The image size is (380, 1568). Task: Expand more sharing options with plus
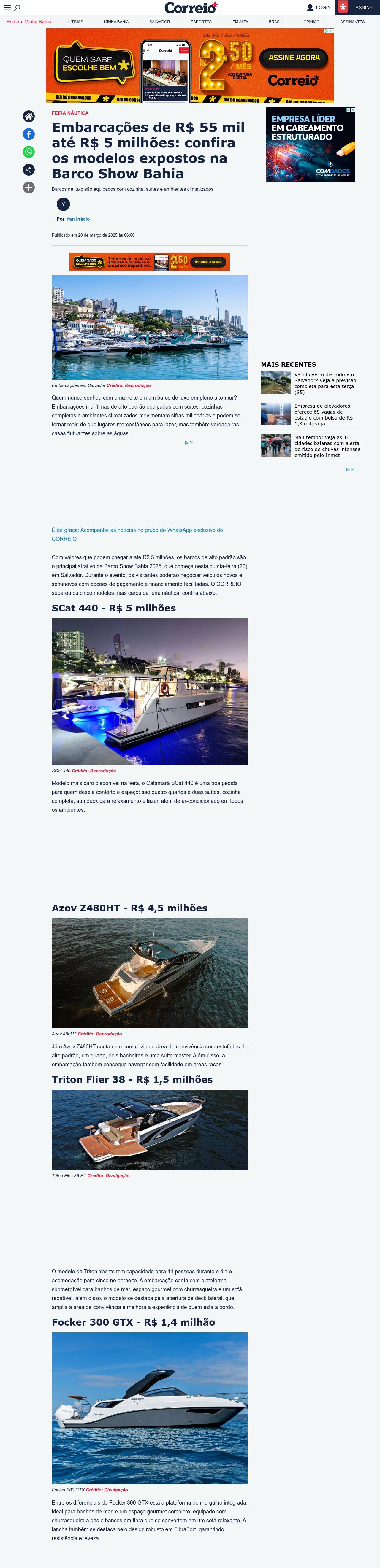pyautogui.click(x=28, y=188)
